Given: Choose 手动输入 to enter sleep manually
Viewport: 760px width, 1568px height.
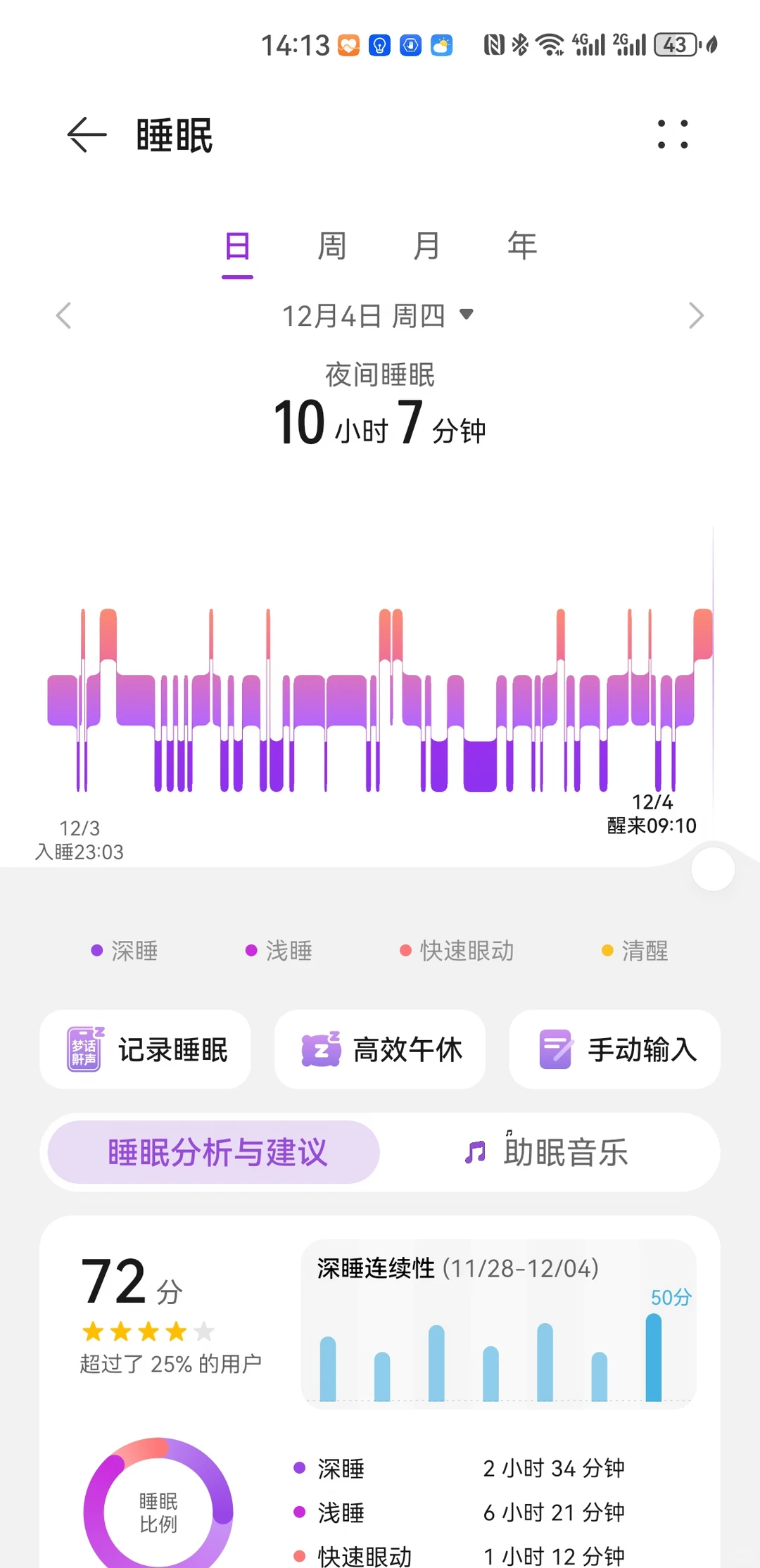Looking at the screenshot, I should coord(614,1049).
